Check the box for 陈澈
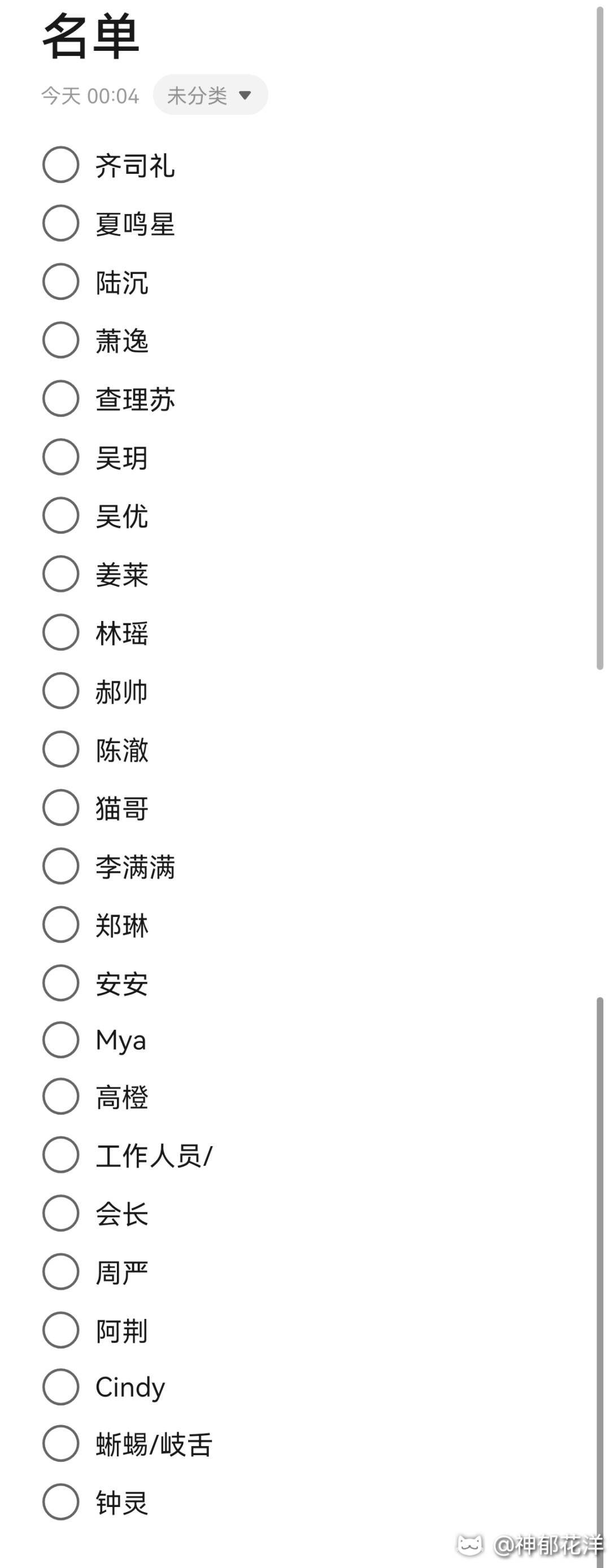 click(x=61, y=749)
